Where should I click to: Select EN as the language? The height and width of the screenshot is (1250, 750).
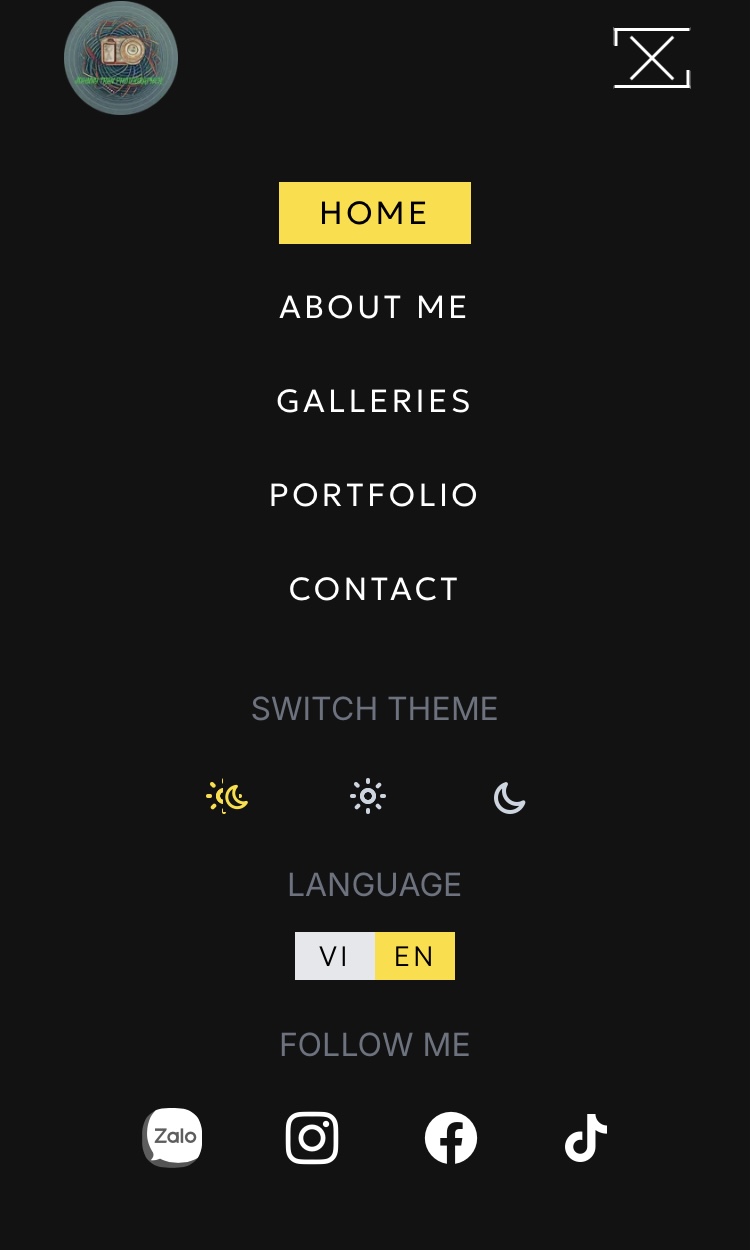[414, 956]
